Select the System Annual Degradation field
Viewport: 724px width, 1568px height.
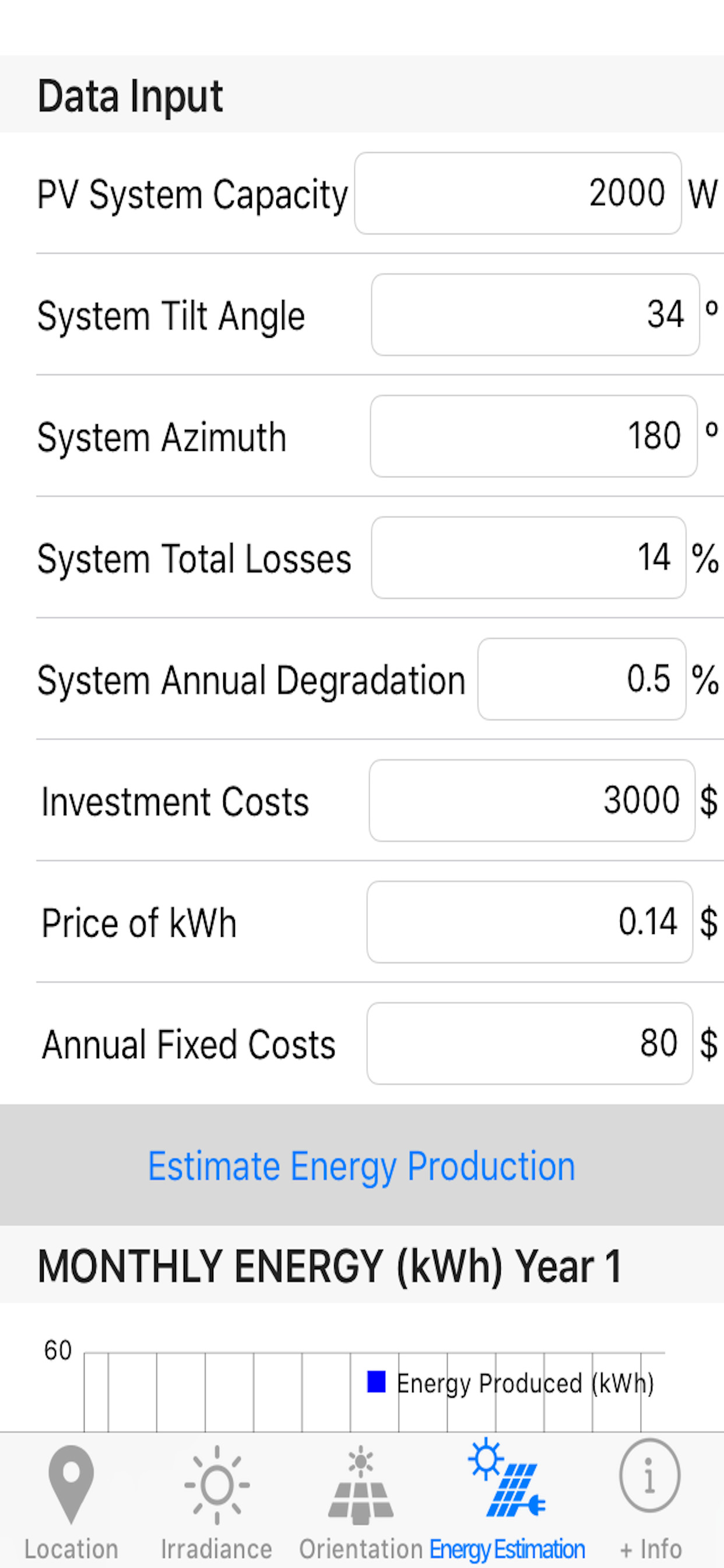click(582, 680)
